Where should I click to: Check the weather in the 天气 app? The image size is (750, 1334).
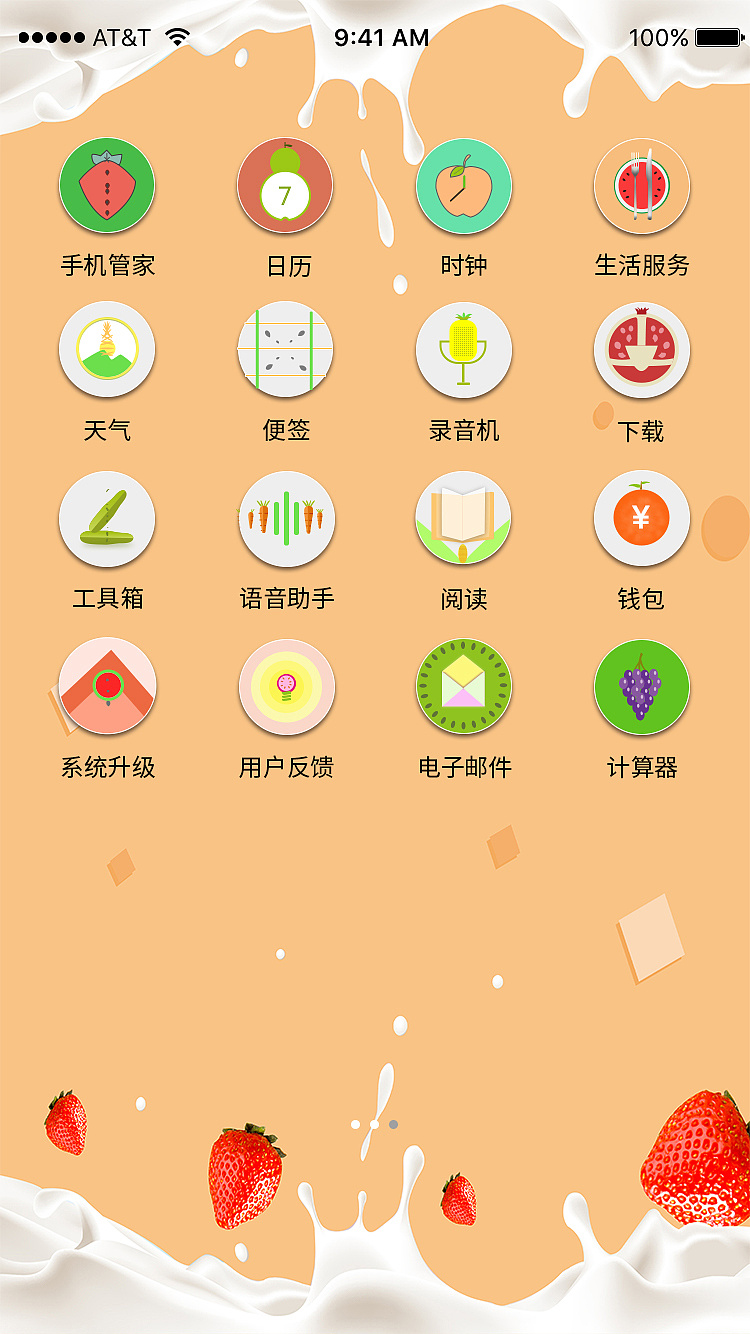pos(107,350)
